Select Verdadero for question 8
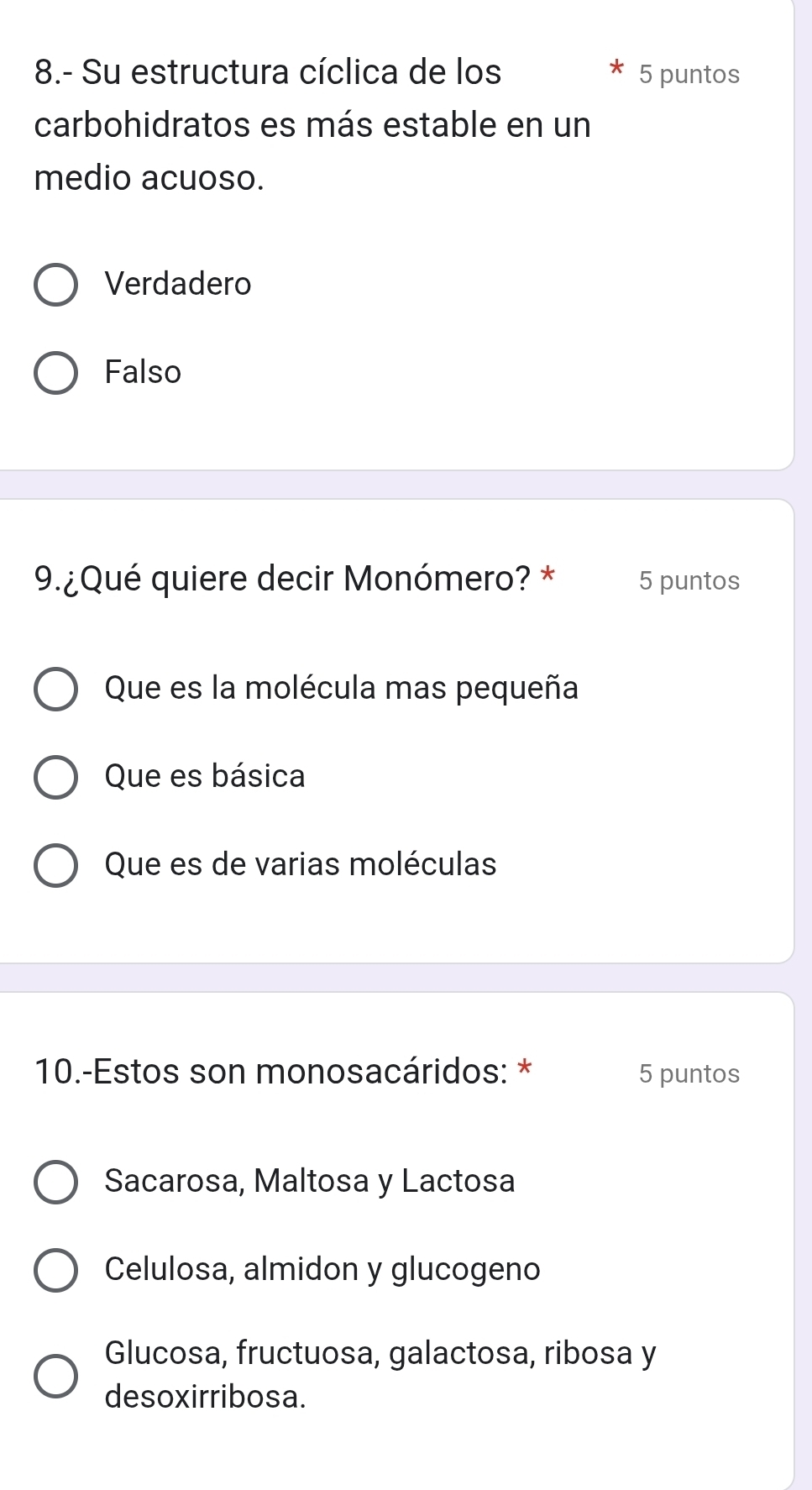Image resolution: width=812 pixels, height=1490 pixels. point(56,285)
